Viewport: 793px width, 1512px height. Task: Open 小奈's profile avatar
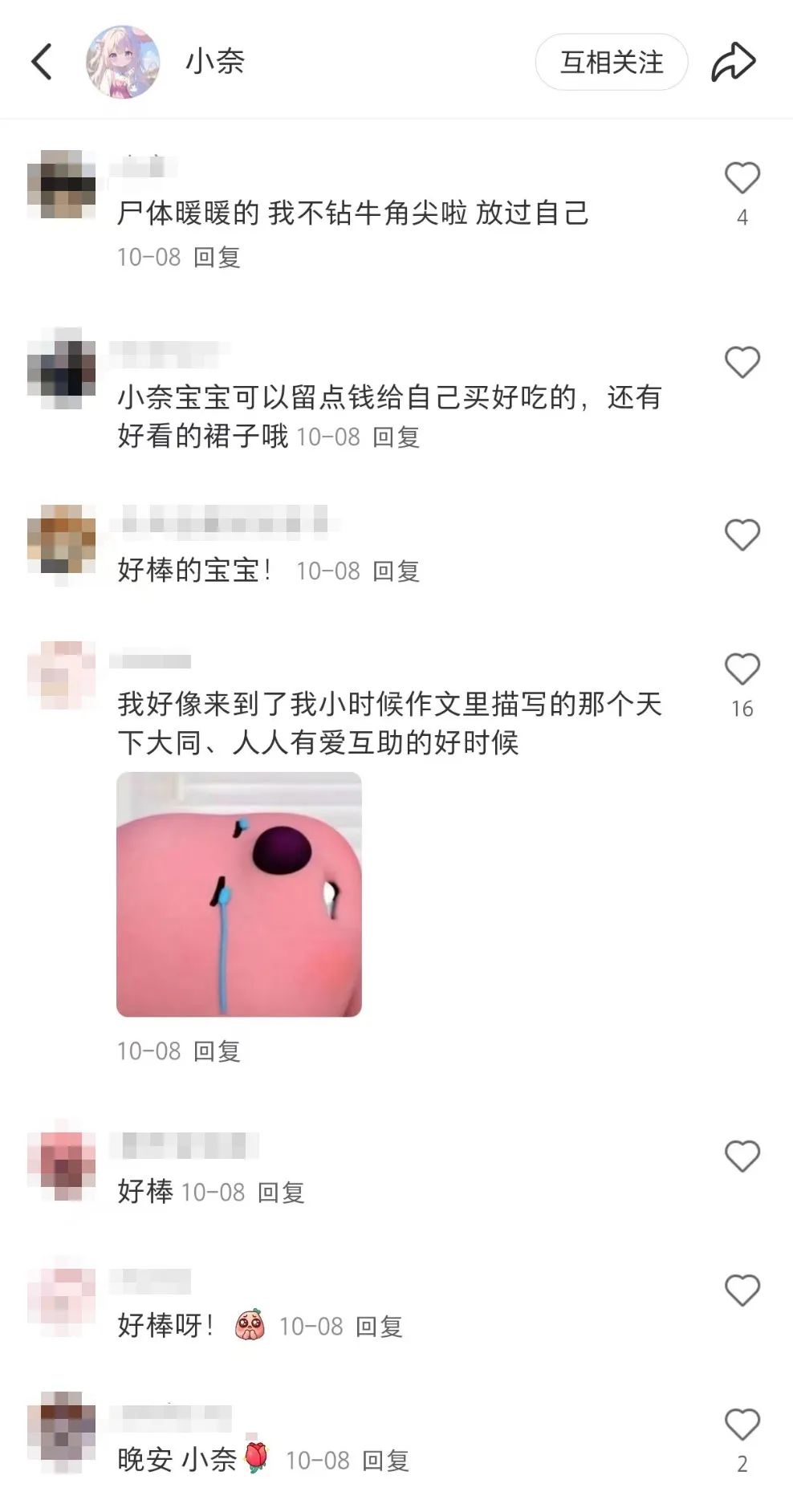point(123,62)
